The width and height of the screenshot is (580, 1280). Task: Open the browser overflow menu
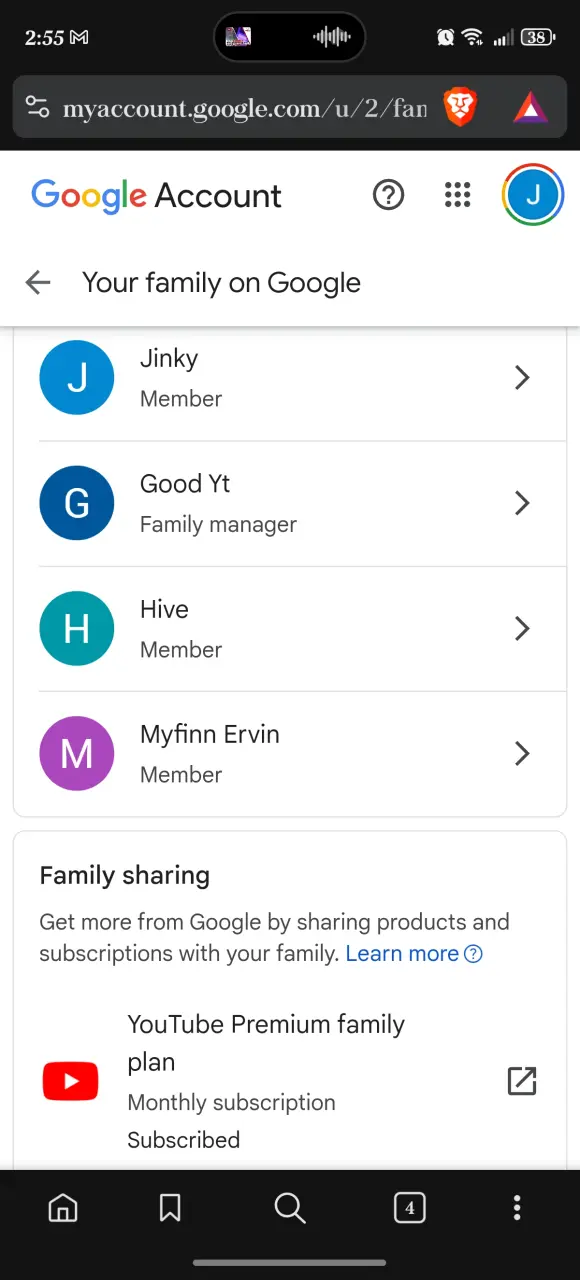tap(517, 1208)
